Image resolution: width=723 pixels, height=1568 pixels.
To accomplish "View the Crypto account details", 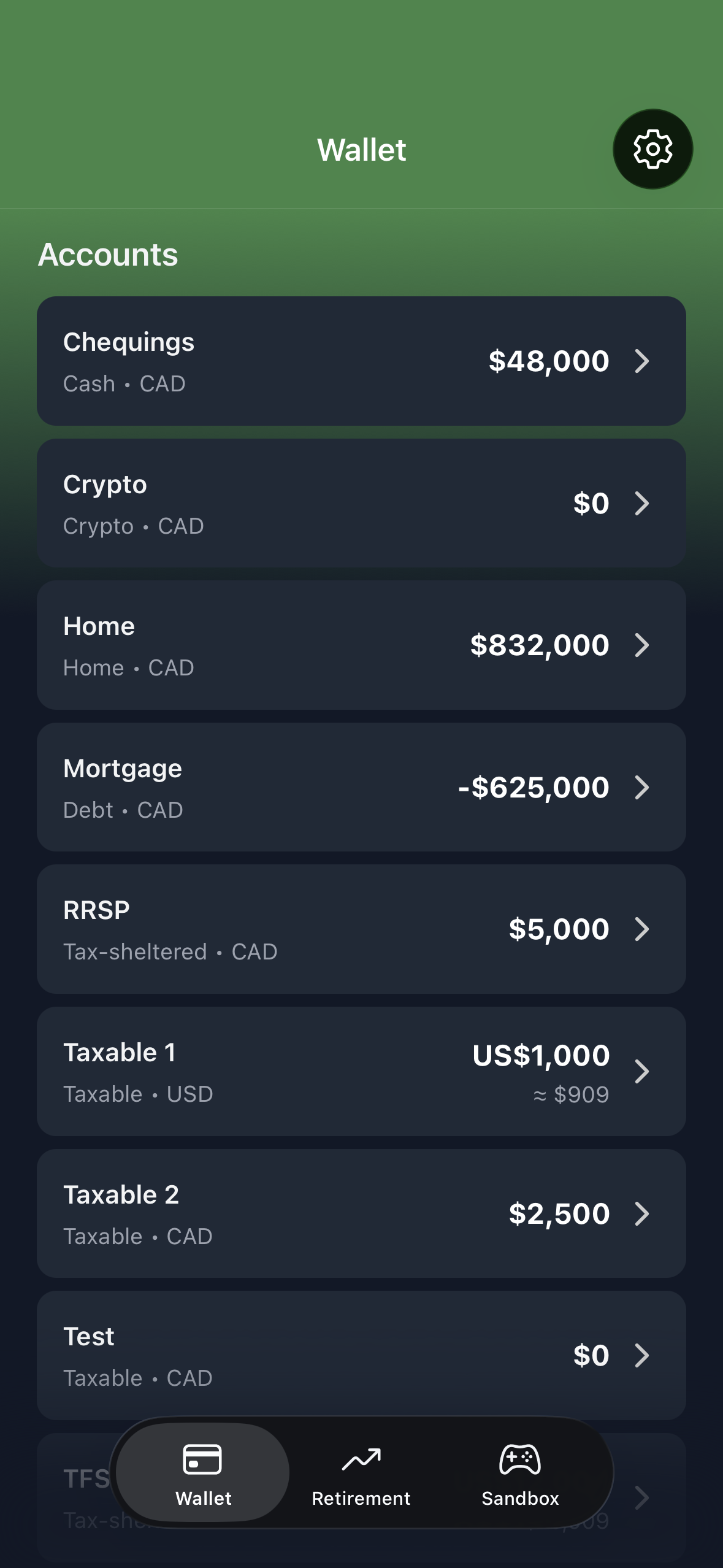I will point(361,503).
